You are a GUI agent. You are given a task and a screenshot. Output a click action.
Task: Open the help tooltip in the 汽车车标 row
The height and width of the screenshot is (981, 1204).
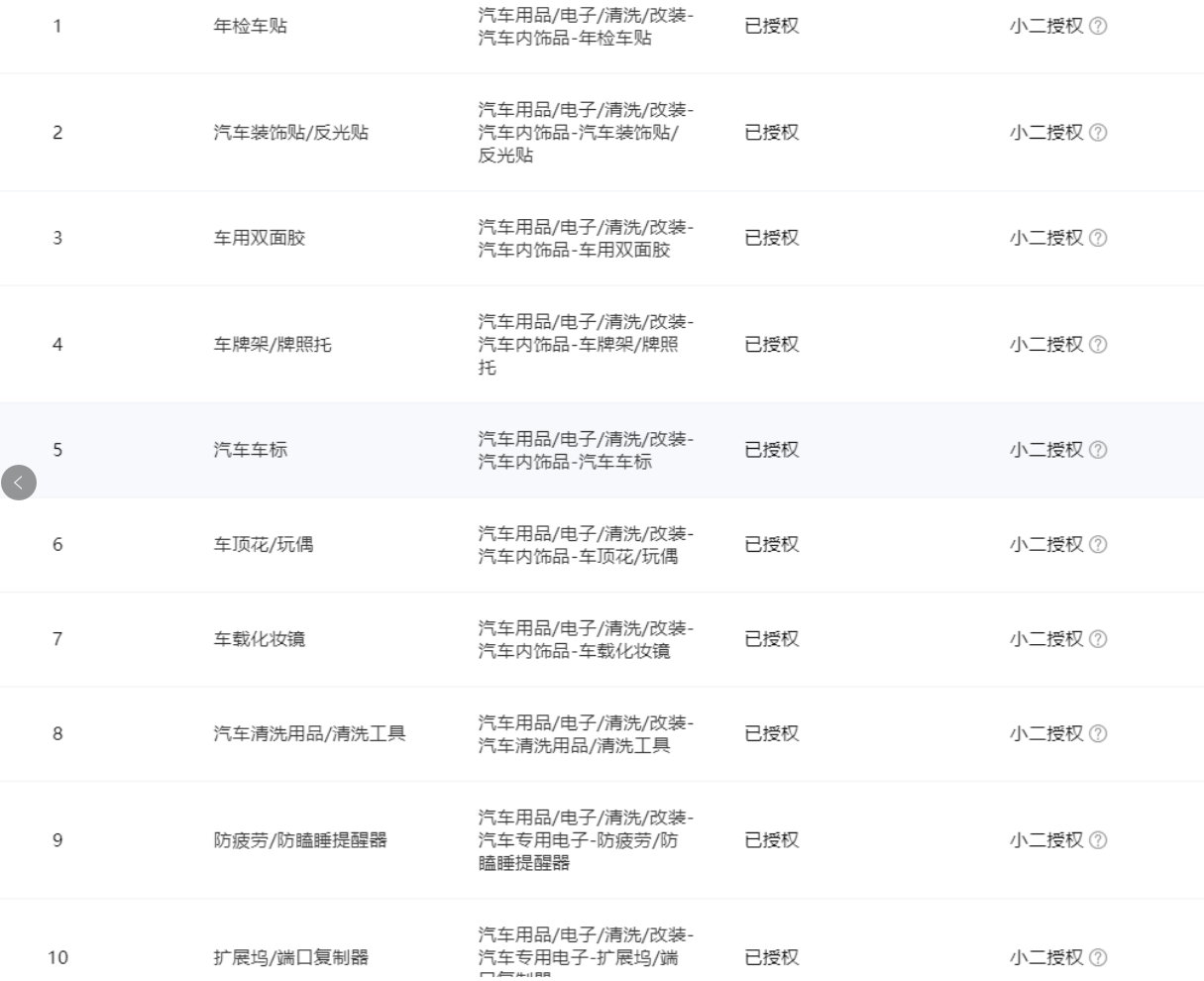pos(1098,450)
